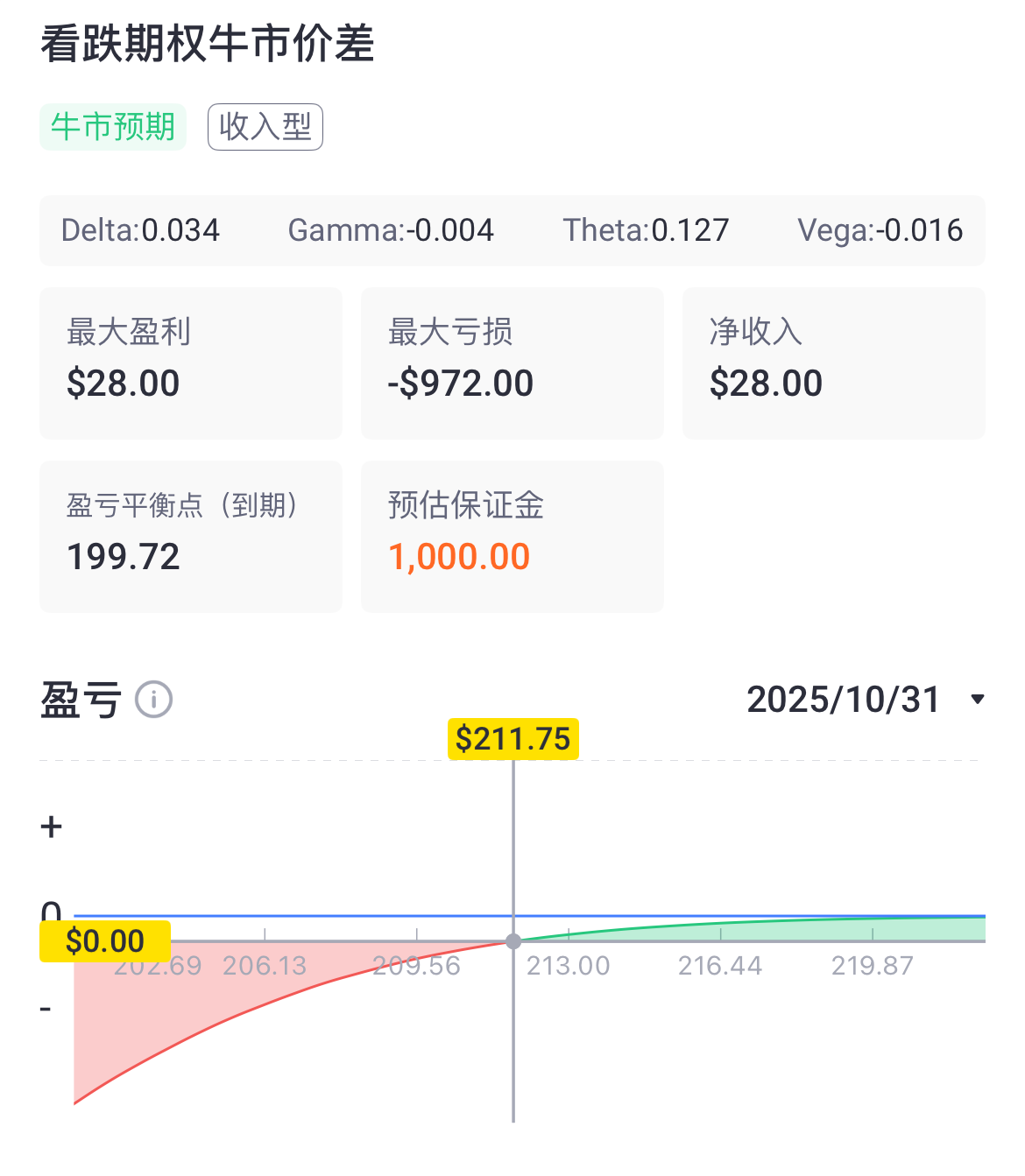This screenshot has width=1025, height=1176.
Task: Open the 2025/10/31 date dropdown
Action: (x=865, y=700)
